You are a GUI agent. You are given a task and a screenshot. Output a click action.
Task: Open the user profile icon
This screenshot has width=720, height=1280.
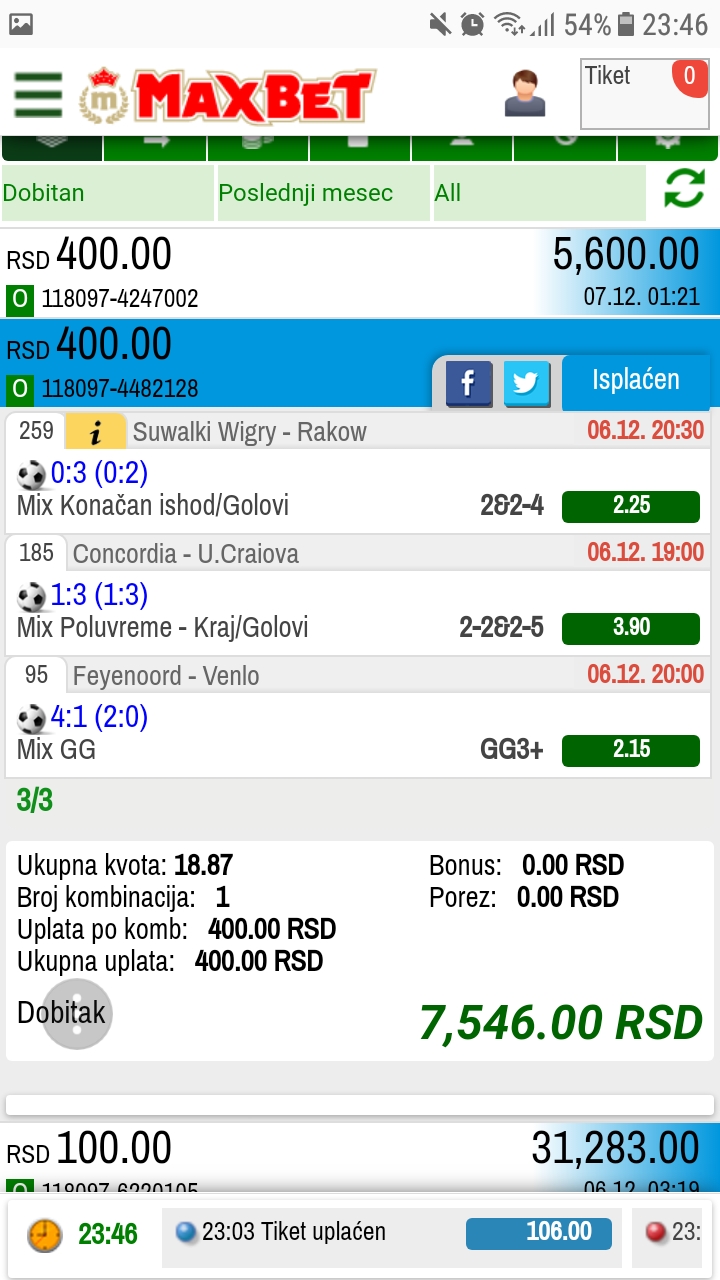click(x=525, y=93)
